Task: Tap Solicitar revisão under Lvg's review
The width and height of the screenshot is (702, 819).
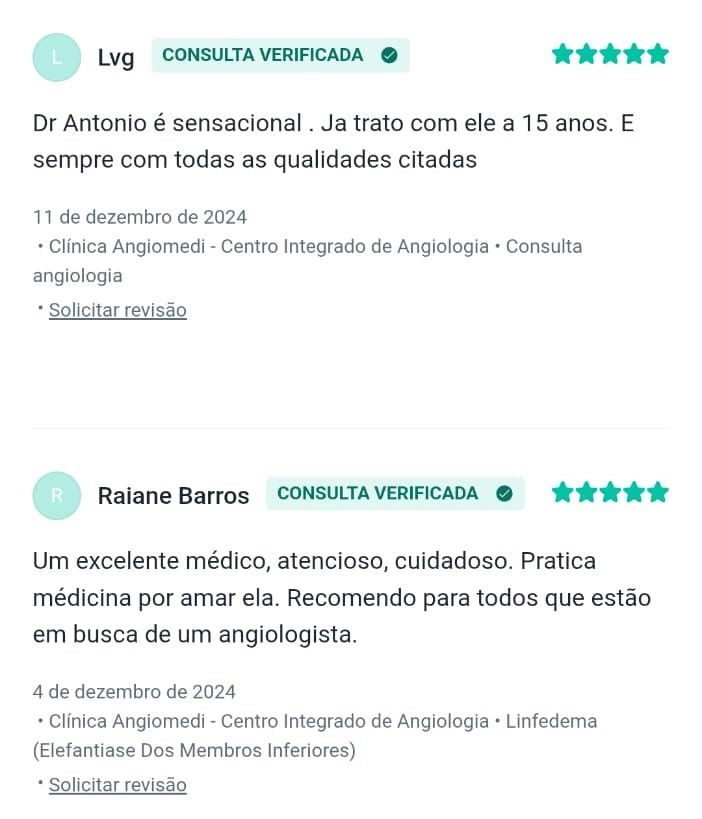Action: (x=117, y=310)
